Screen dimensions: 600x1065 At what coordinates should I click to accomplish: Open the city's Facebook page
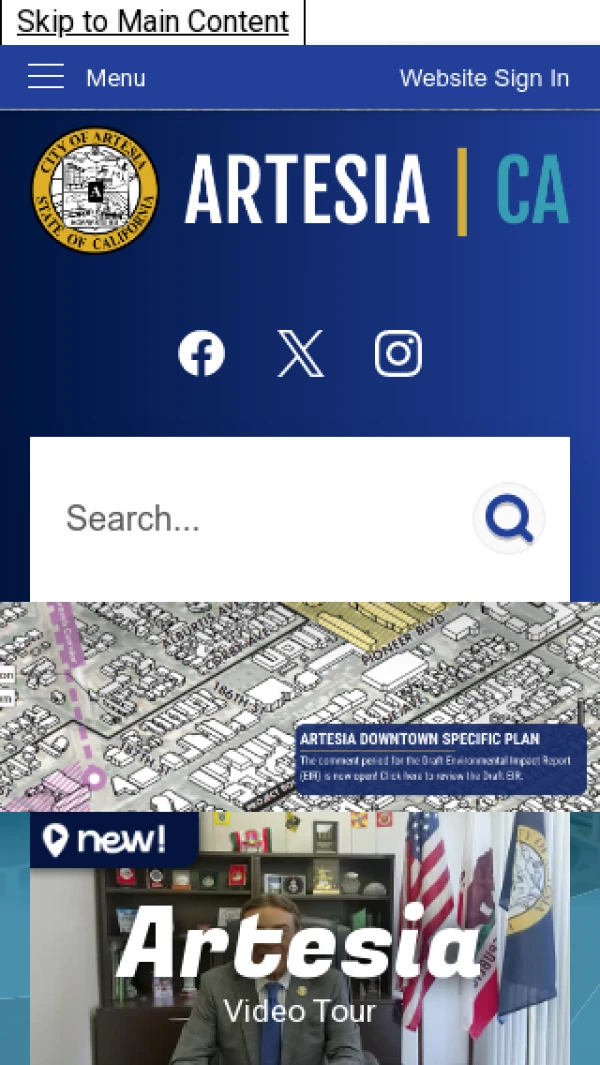[201, 354]
